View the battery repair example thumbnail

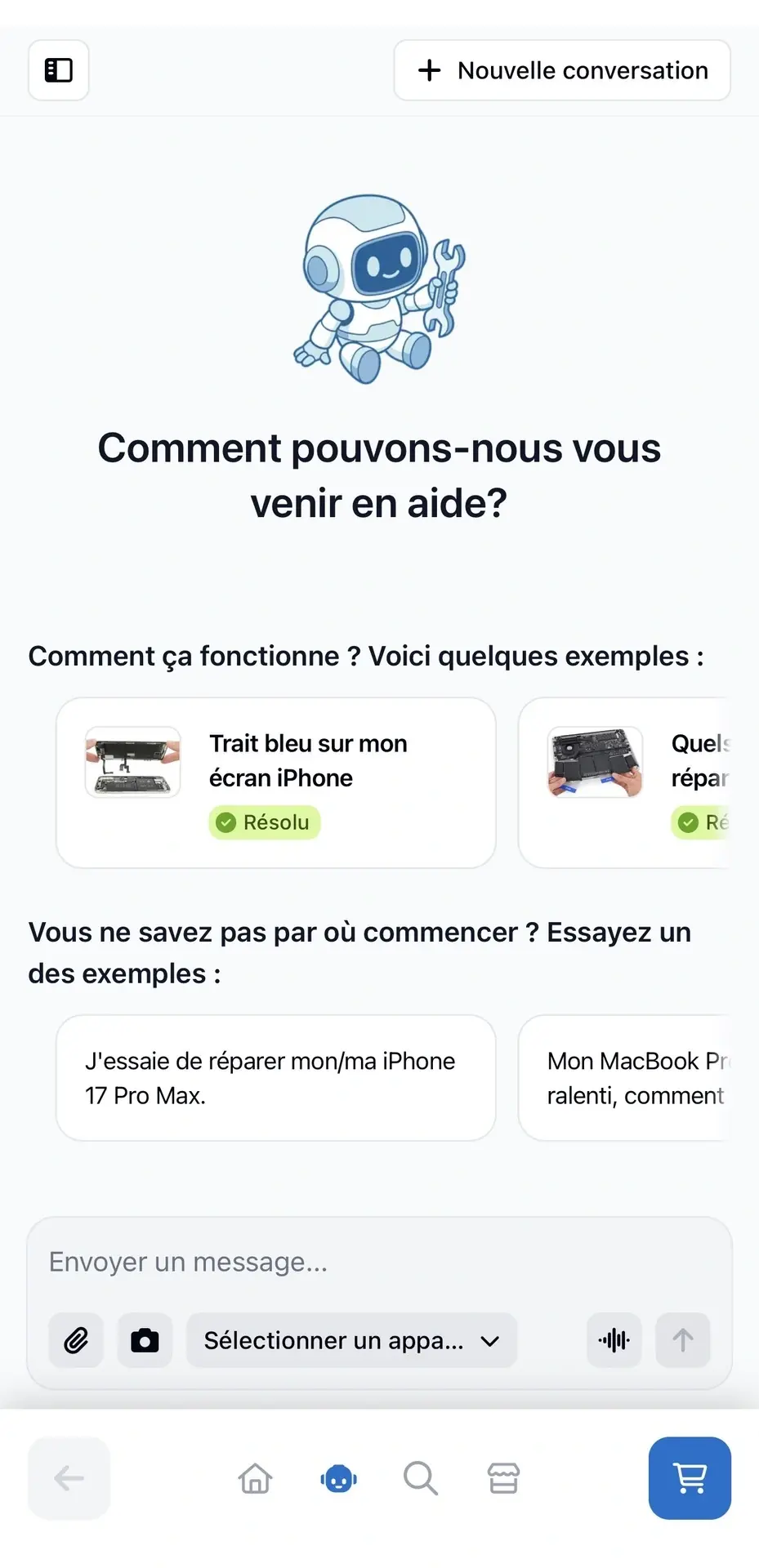tap(596, 762)
